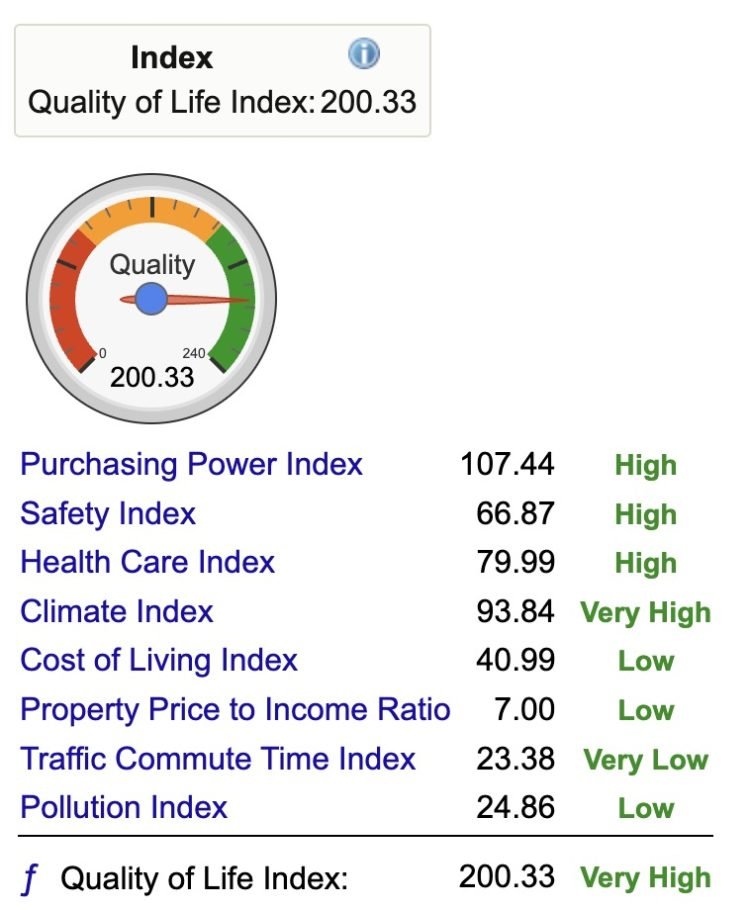The width and height of the screenshot is (750, 910).
Task: Open the Climate Index page
Action: tap(117, 611)
